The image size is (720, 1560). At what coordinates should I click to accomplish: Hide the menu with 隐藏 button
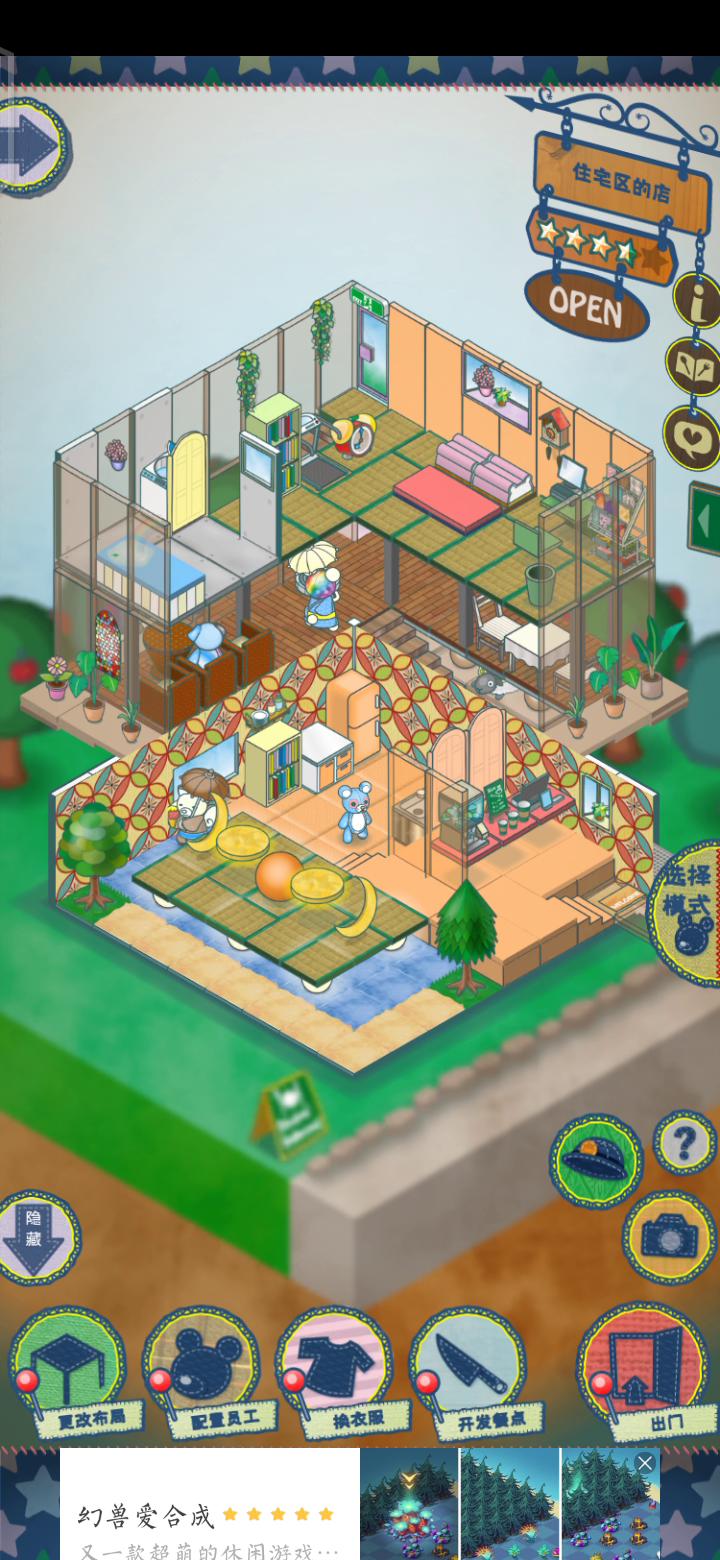tap(36, 1237)
